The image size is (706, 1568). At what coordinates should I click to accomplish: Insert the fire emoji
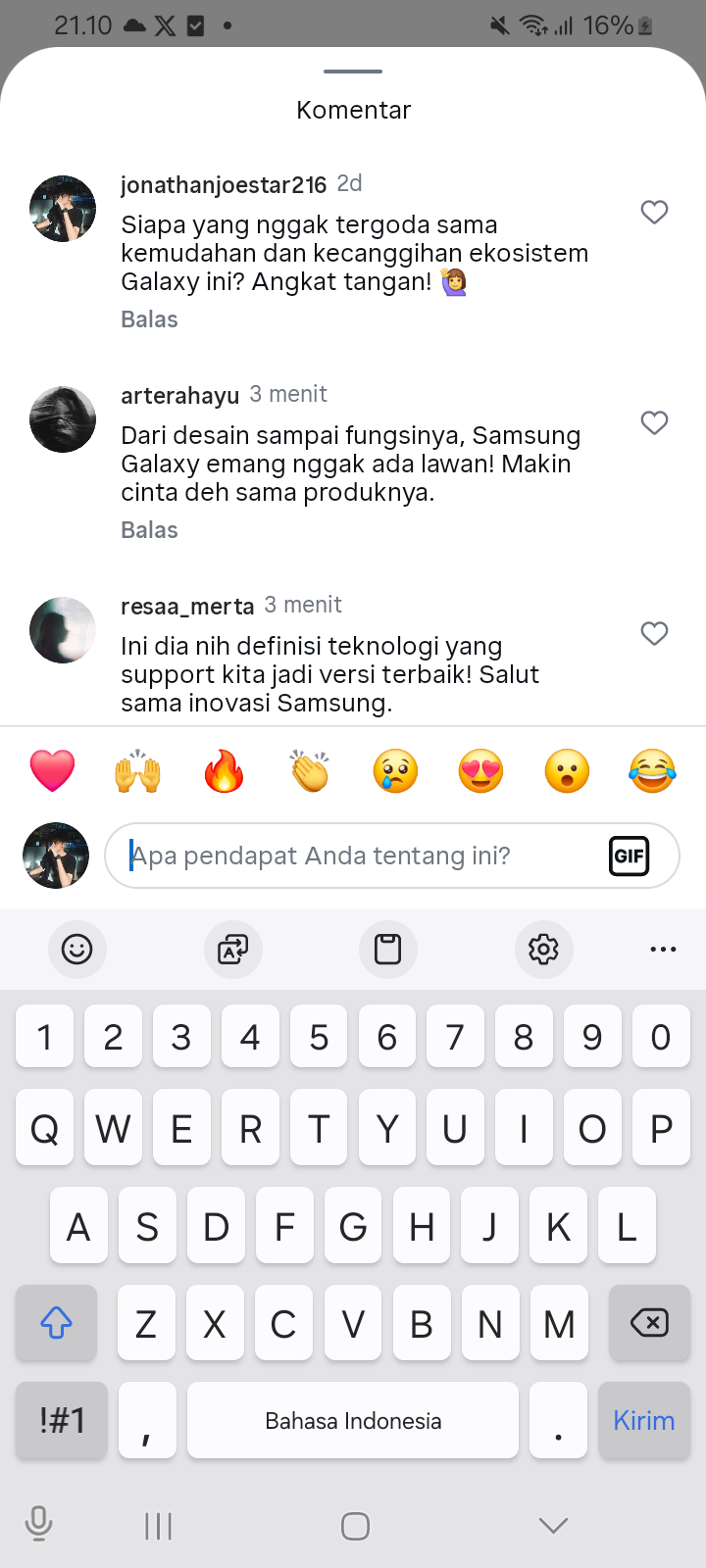point(224,770)
